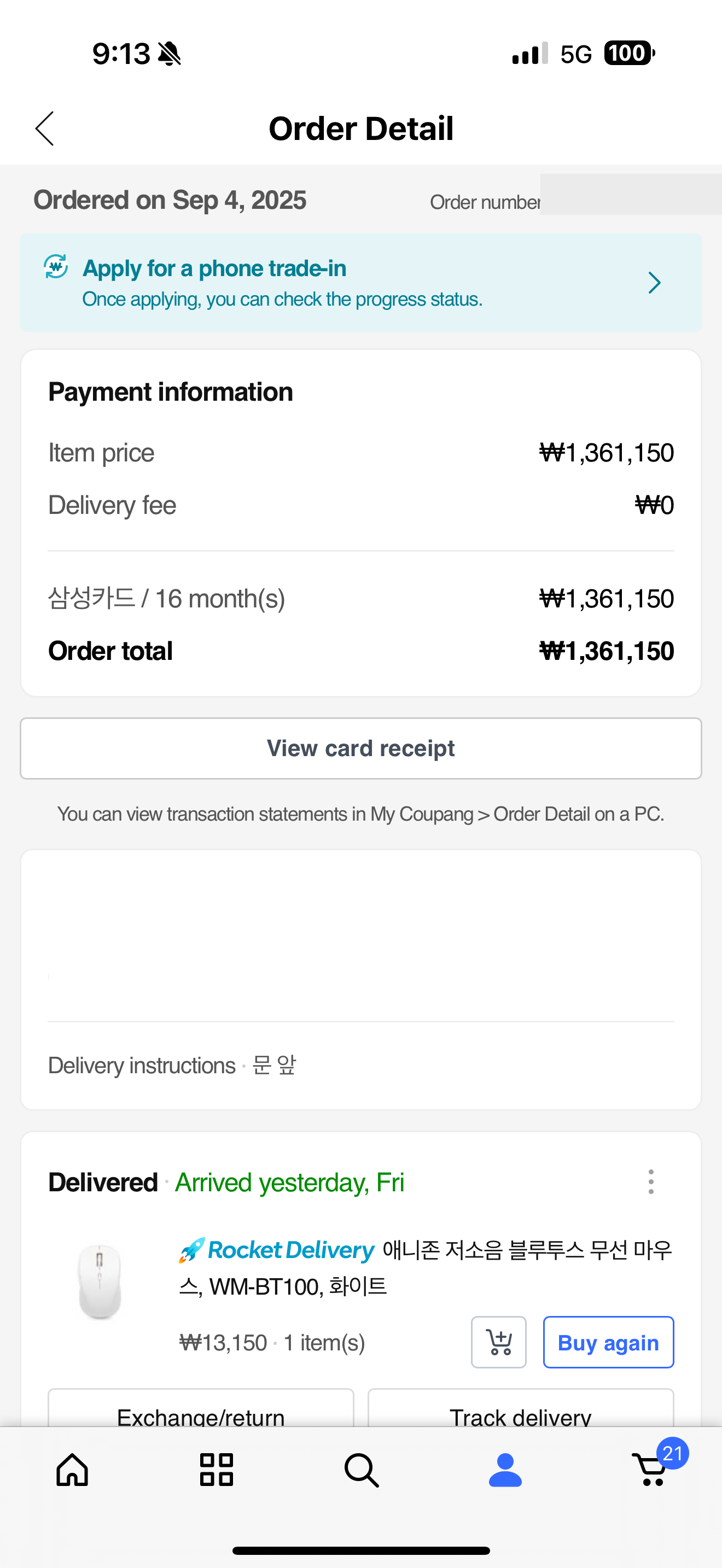Open the My Coupang profile tab
Image resolution: width=722 pixels, height=1568 pixels.
tap(505, 1470)
